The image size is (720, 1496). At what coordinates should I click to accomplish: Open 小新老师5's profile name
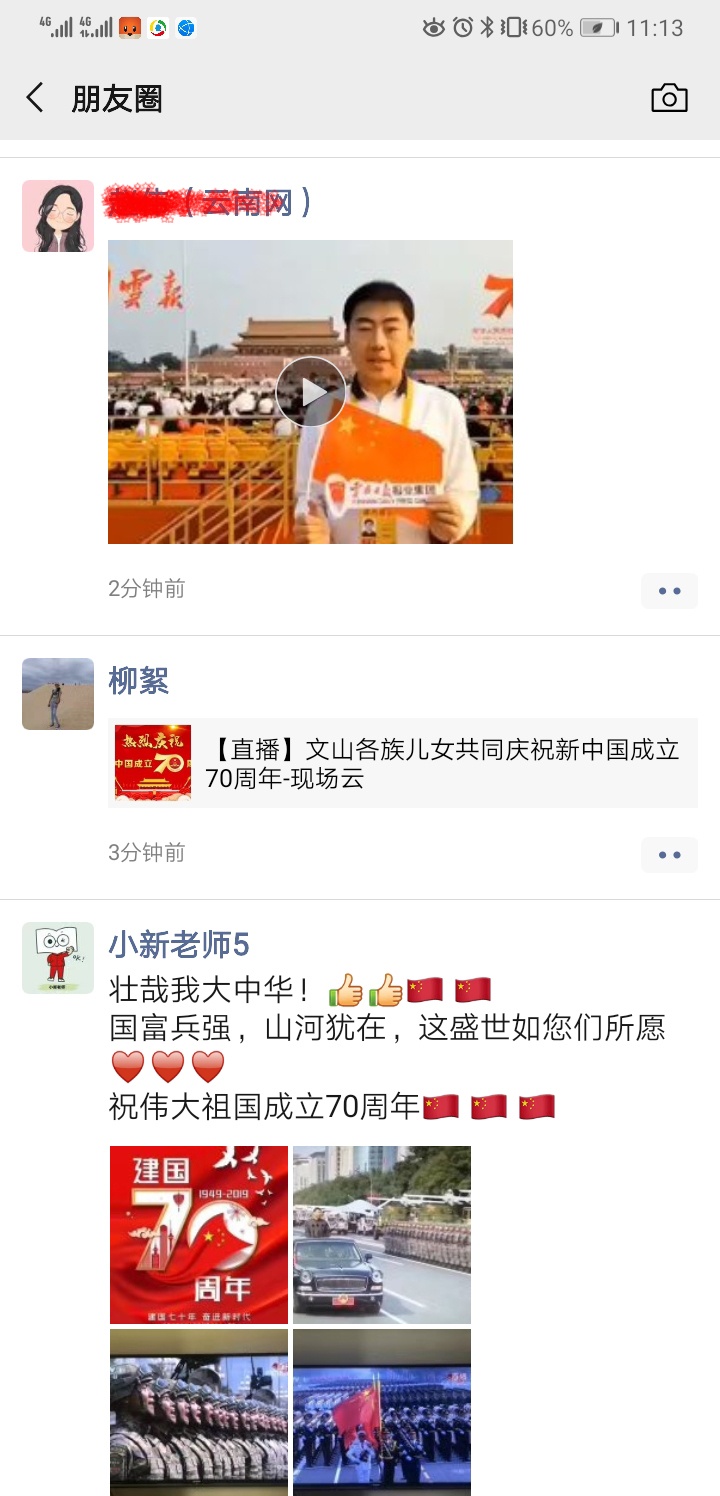pos(179,944)
